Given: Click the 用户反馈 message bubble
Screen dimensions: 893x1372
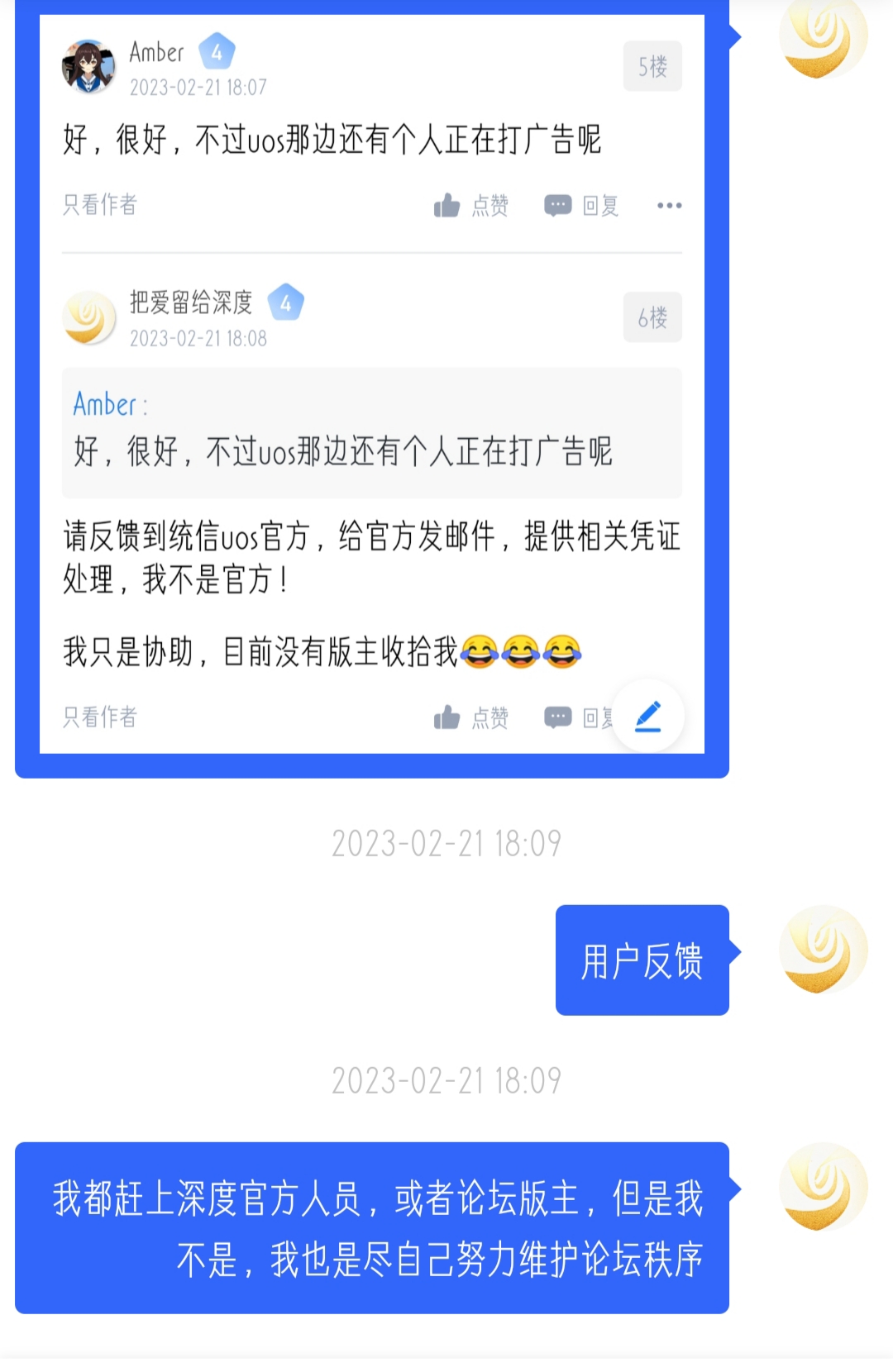Looking at the screenshot, I should click(x=643, y=960).
